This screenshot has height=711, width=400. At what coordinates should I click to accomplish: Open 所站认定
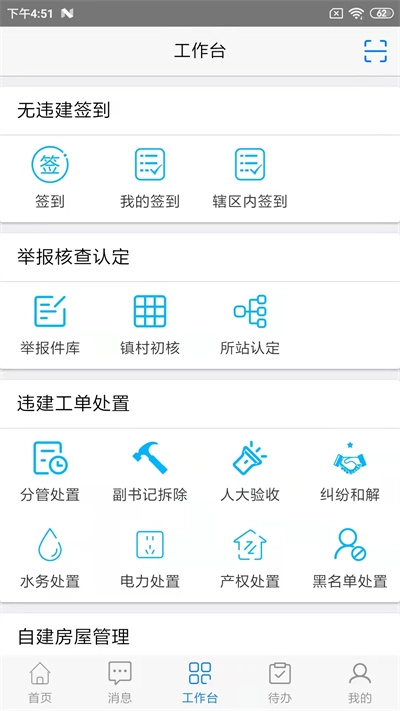click(249, 325)
